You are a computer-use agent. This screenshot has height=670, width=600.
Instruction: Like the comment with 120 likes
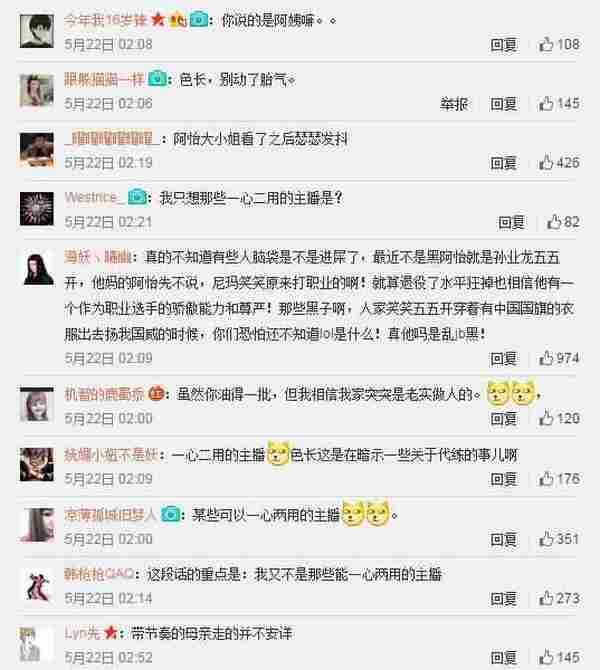(558, 417)
